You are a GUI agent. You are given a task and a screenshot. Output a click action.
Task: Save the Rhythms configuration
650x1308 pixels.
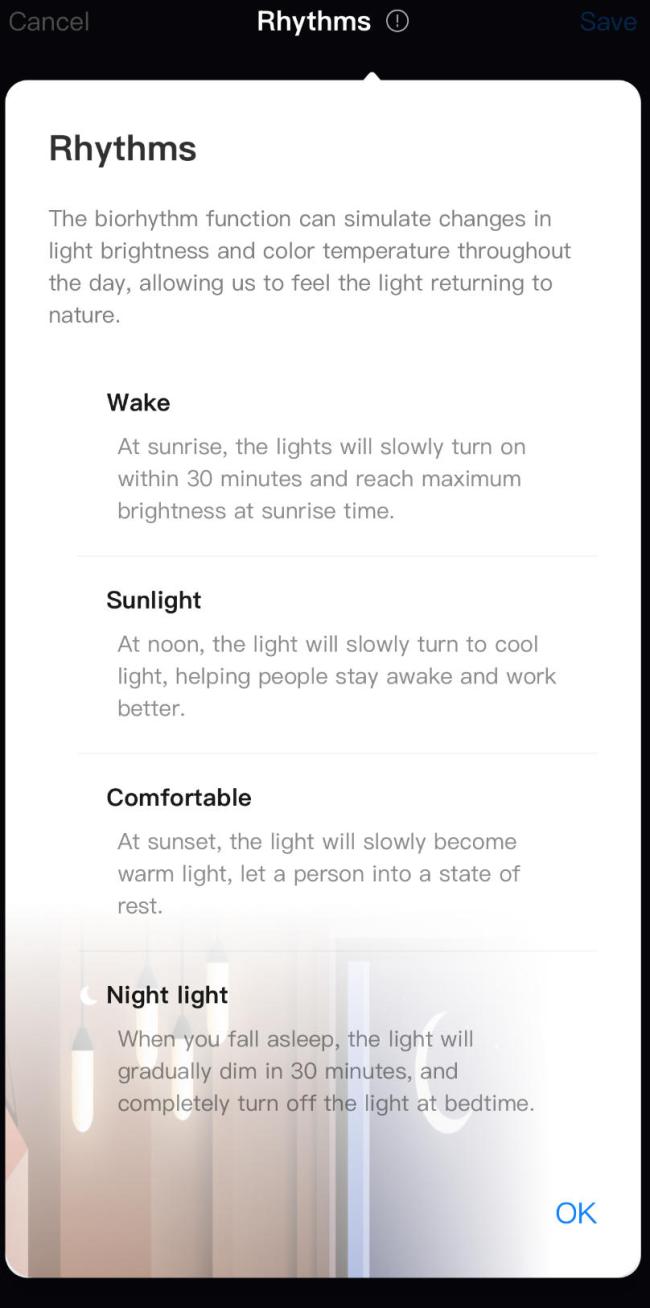(x=607, y=21)
